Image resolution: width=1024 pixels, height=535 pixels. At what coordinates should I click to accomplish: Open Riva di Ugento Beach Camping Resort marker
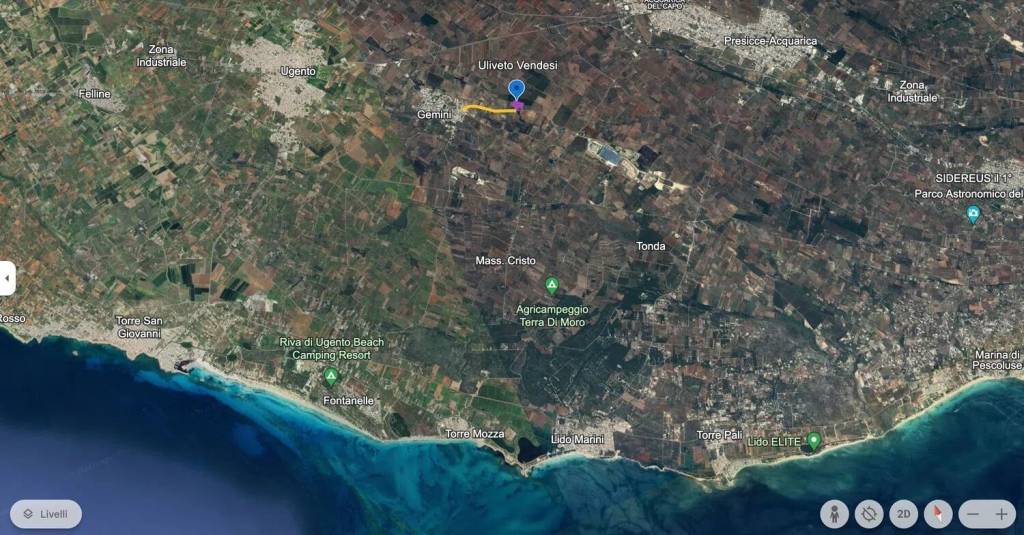[x=331, y=376]
